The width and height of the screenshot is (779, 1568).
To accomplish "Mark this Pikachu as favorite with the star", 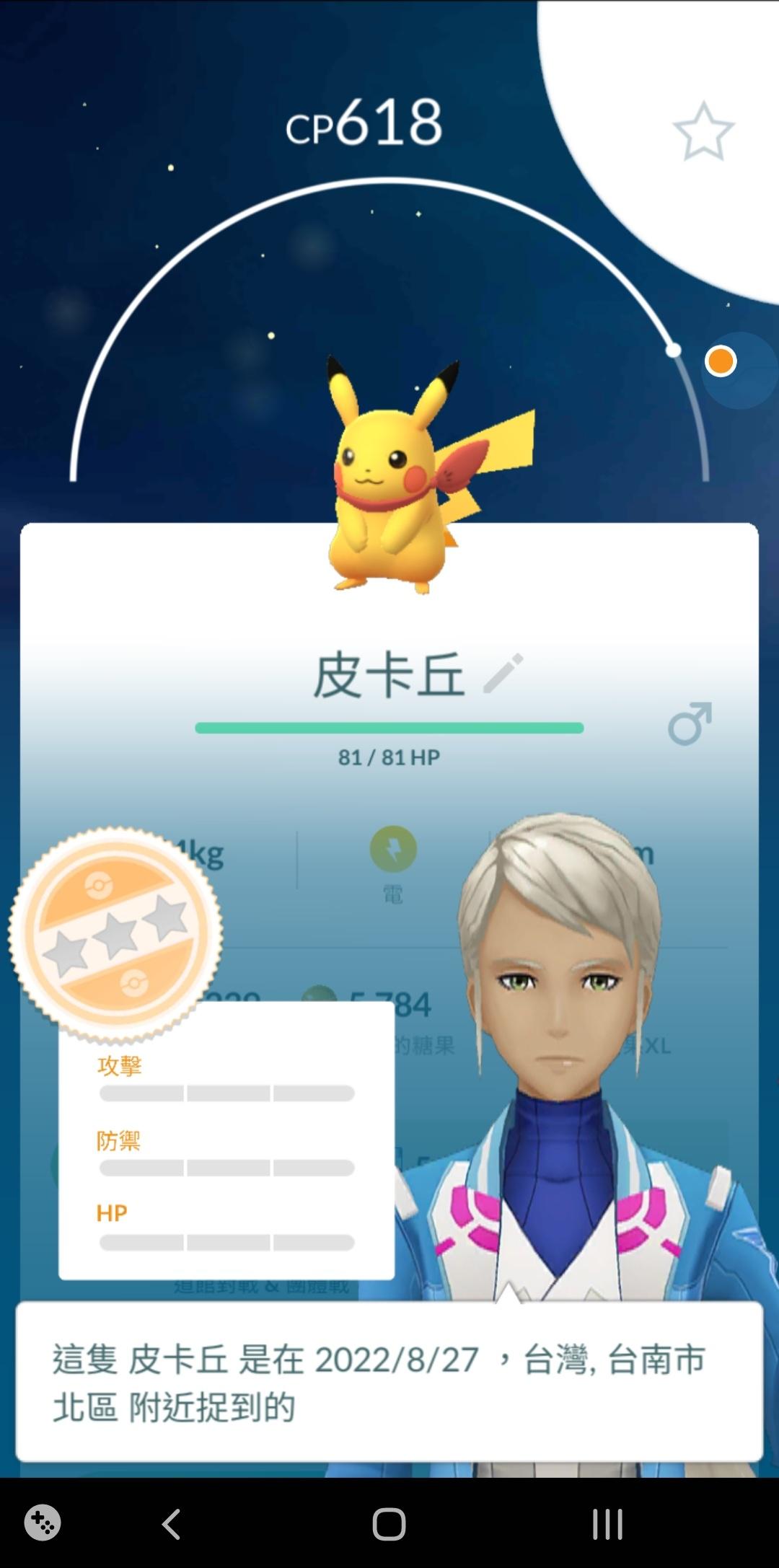I will click(703, 131).
